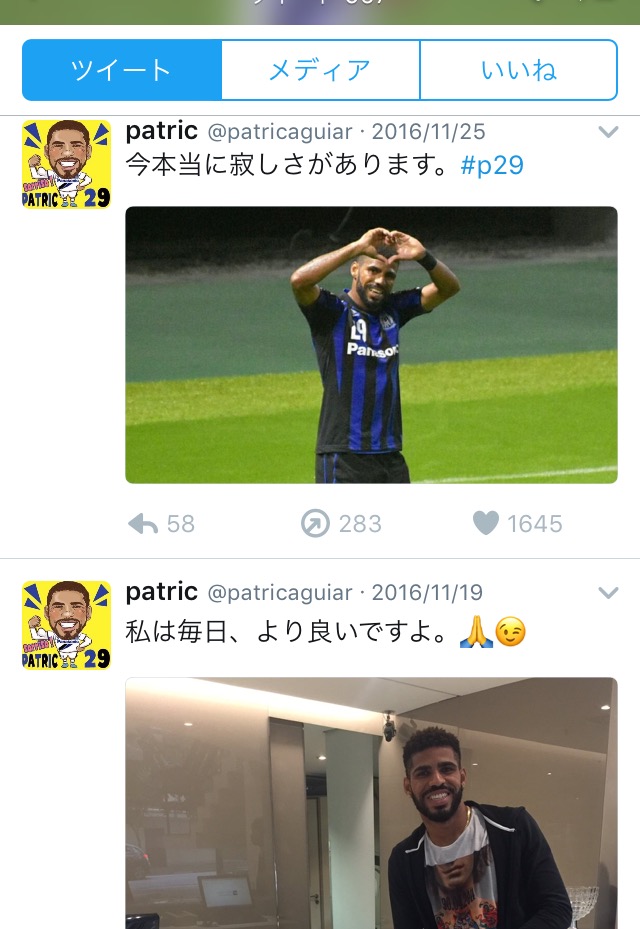Switch to the ツイート tab

click(121, 70)
